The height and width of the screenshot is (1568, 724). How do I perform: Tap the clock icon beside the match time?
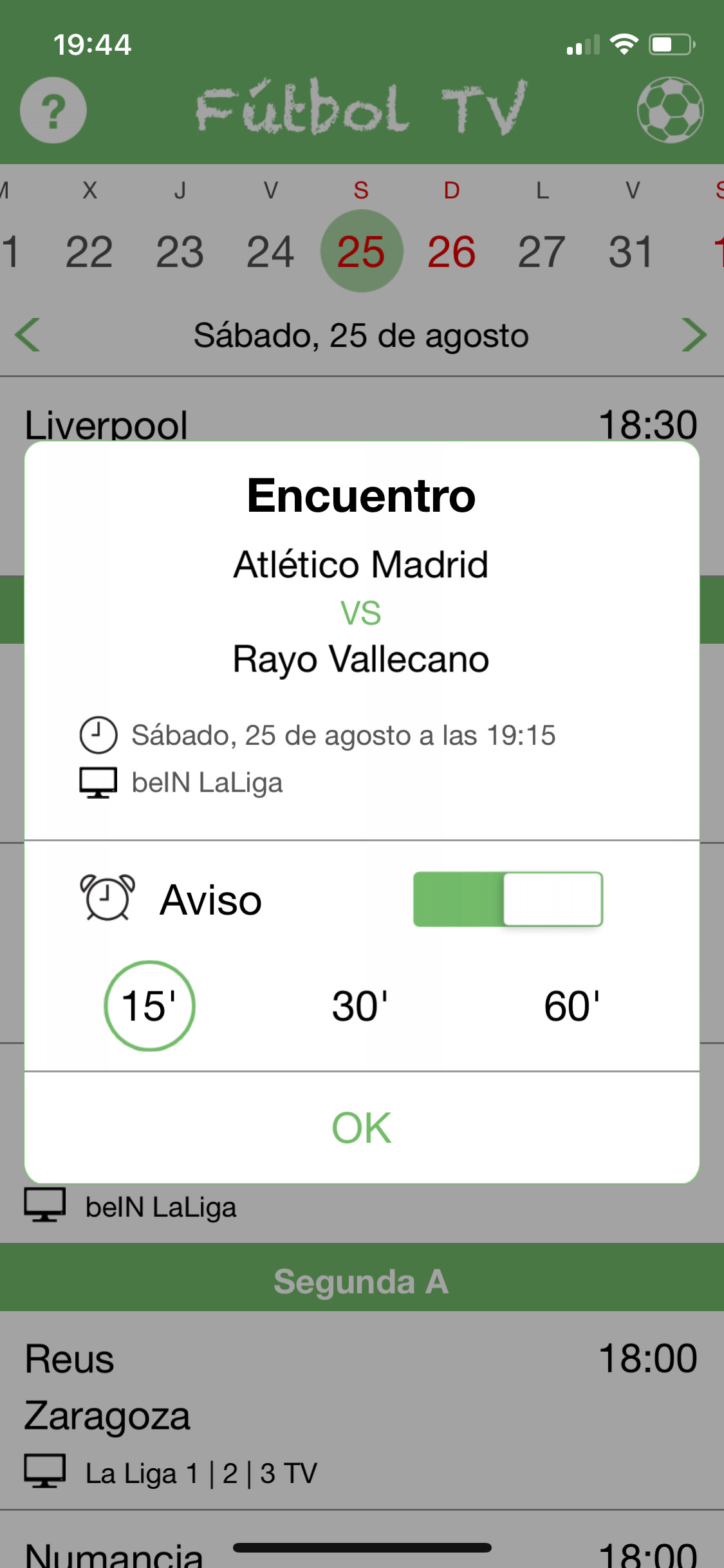pyautogui.click(x=97, y=734)
